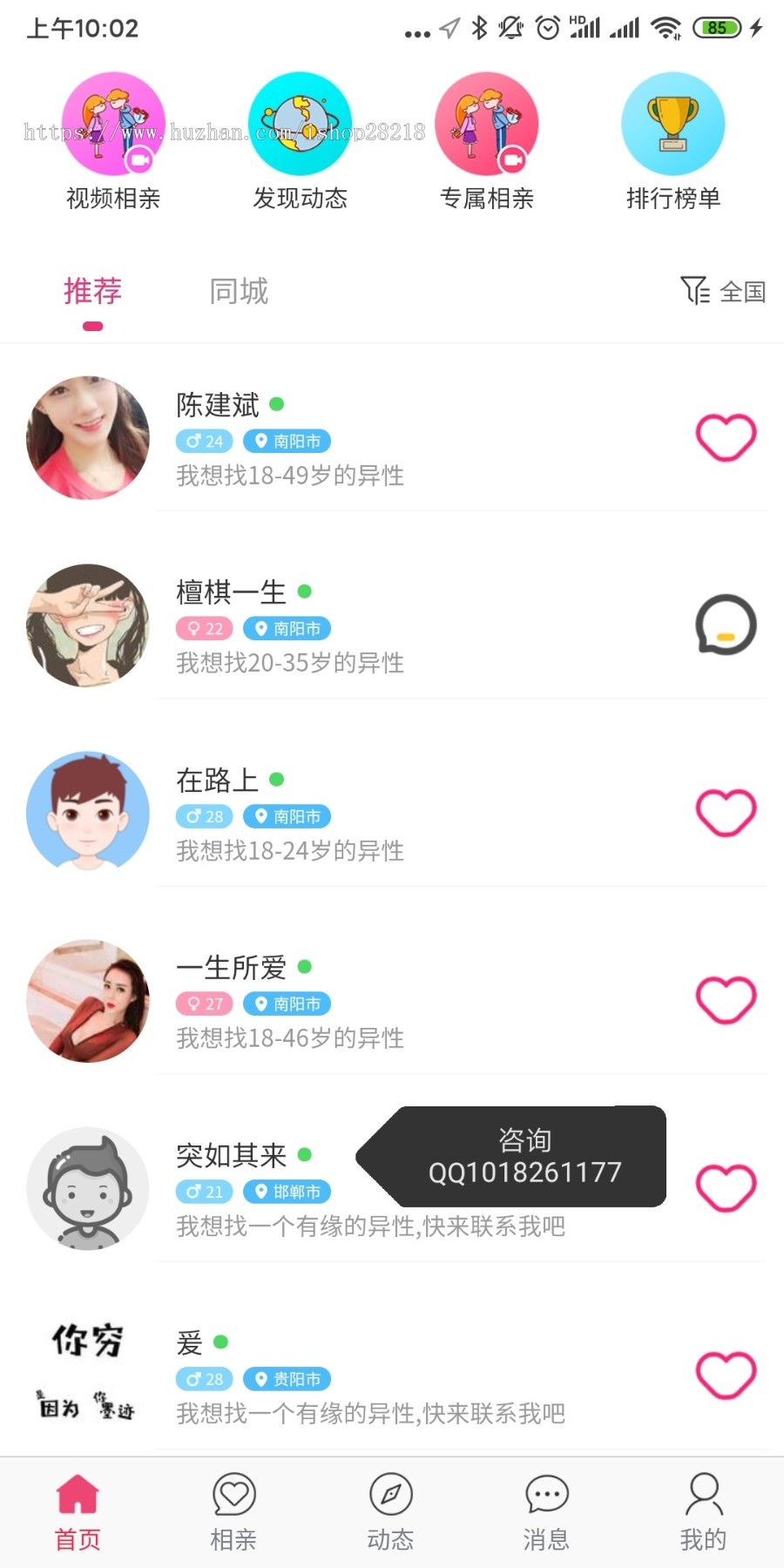
Task: Open the 全国 region filter
Action: pyautogui.click(x=721, y=294)
